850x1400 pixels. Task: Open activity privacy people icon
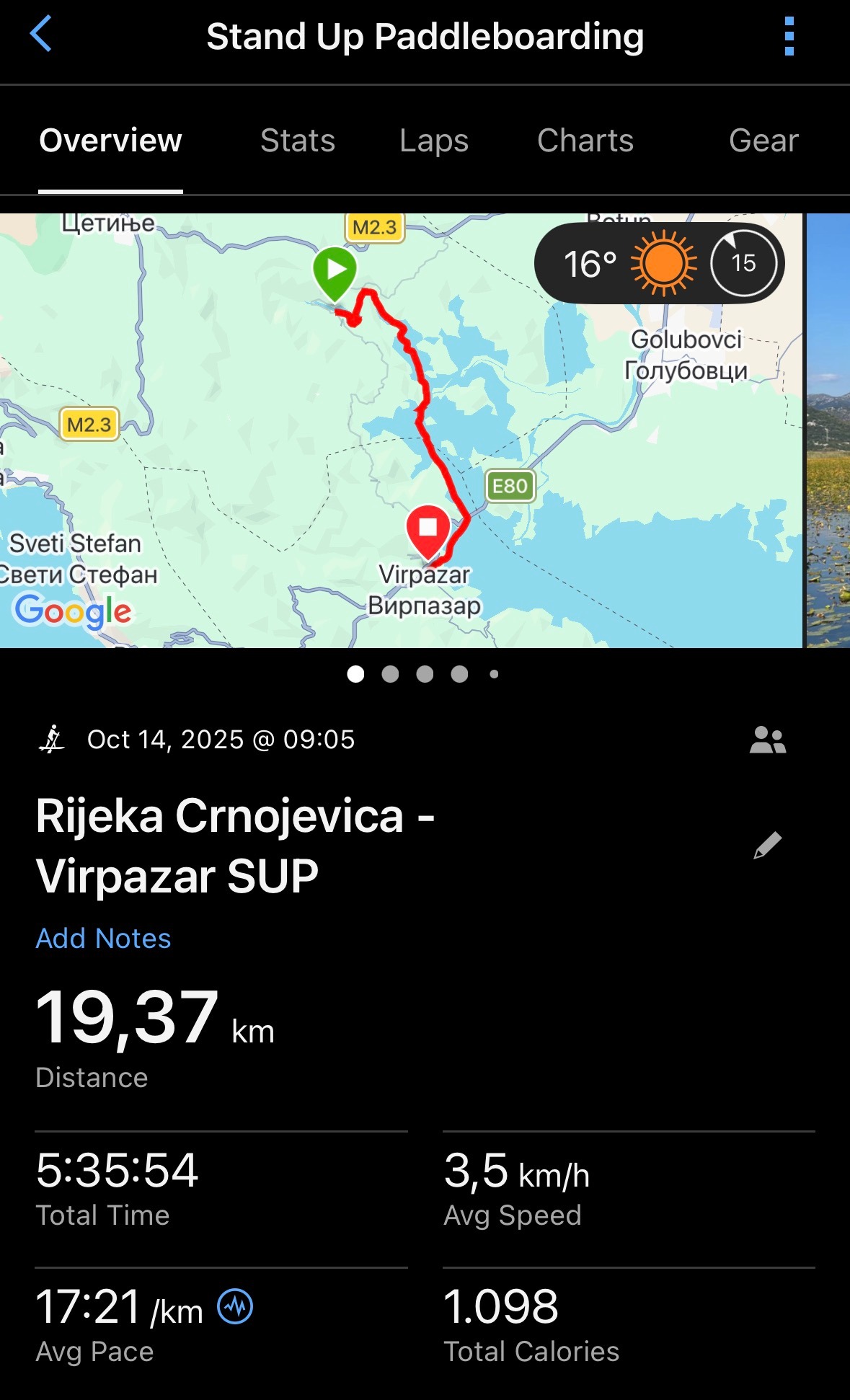tap(767, 740)
